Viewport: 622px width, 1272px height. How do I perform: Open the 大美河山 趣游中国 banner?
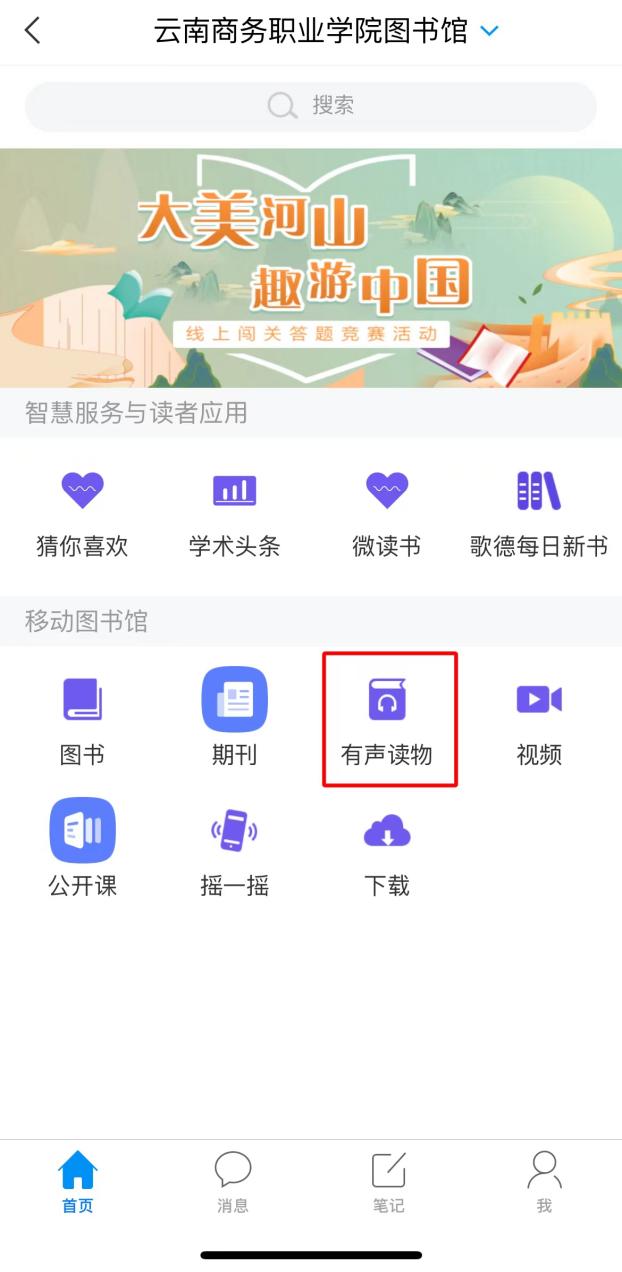[311, 268]
